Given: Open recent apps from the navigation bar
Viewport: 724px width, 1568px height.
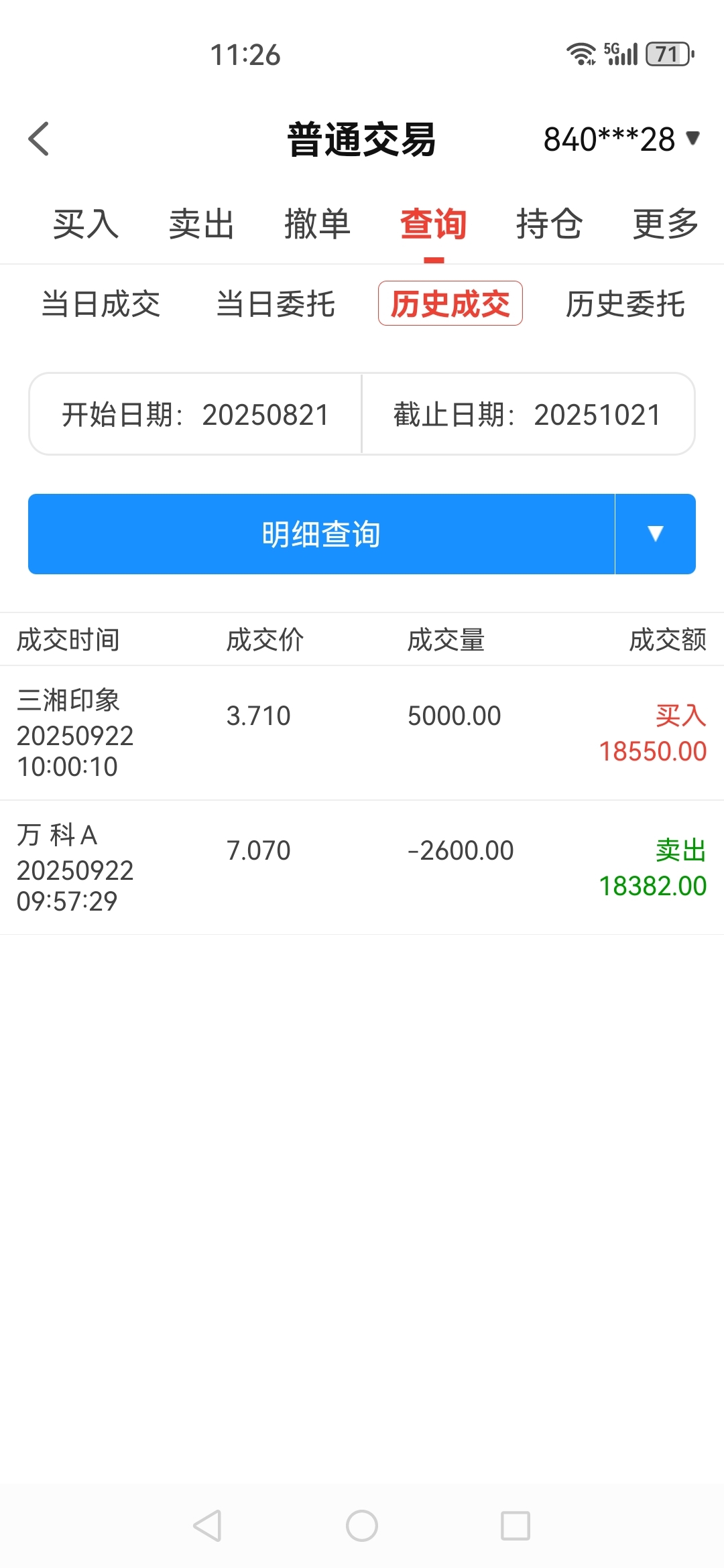Looking at the screenshot, I should point(516,1526).
